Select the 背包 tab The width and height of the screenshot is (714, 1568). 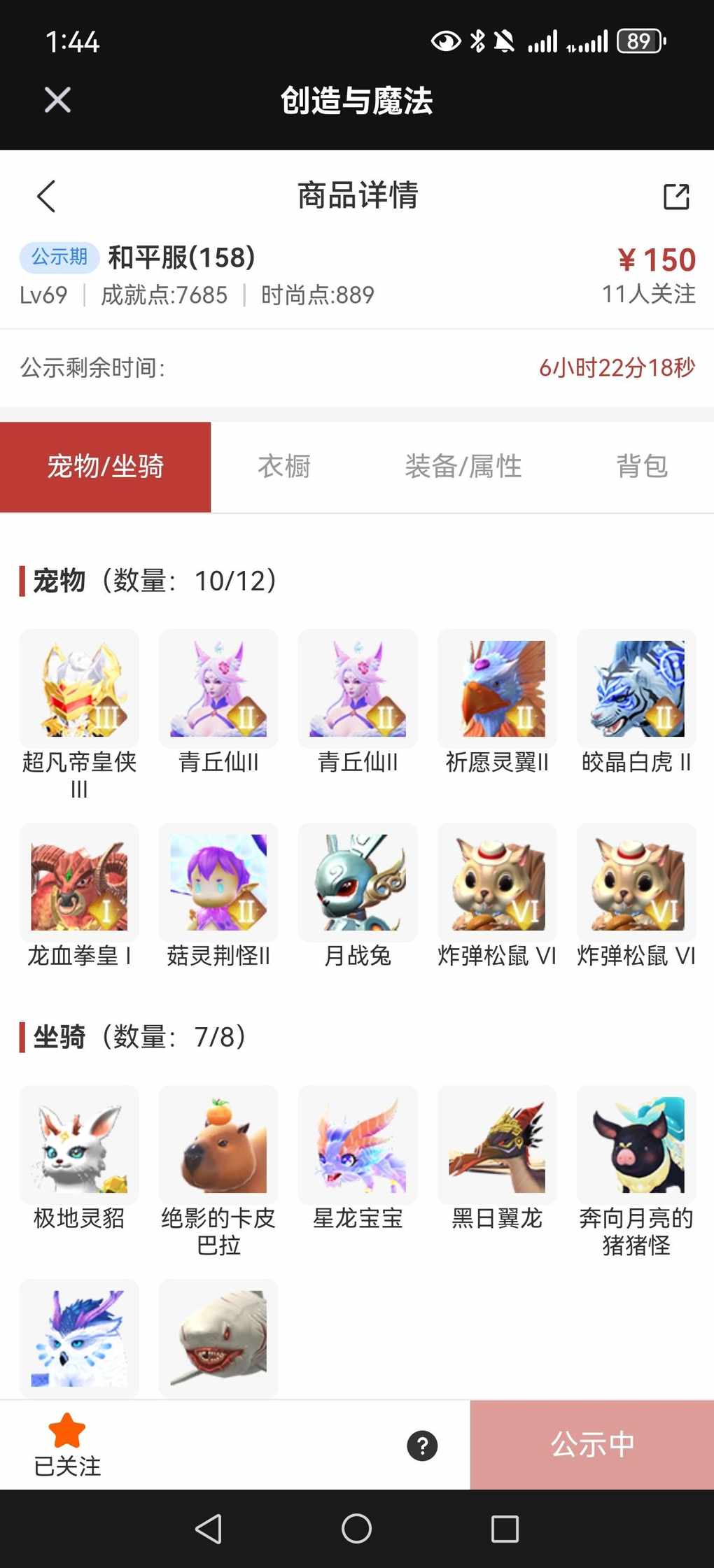641,467
